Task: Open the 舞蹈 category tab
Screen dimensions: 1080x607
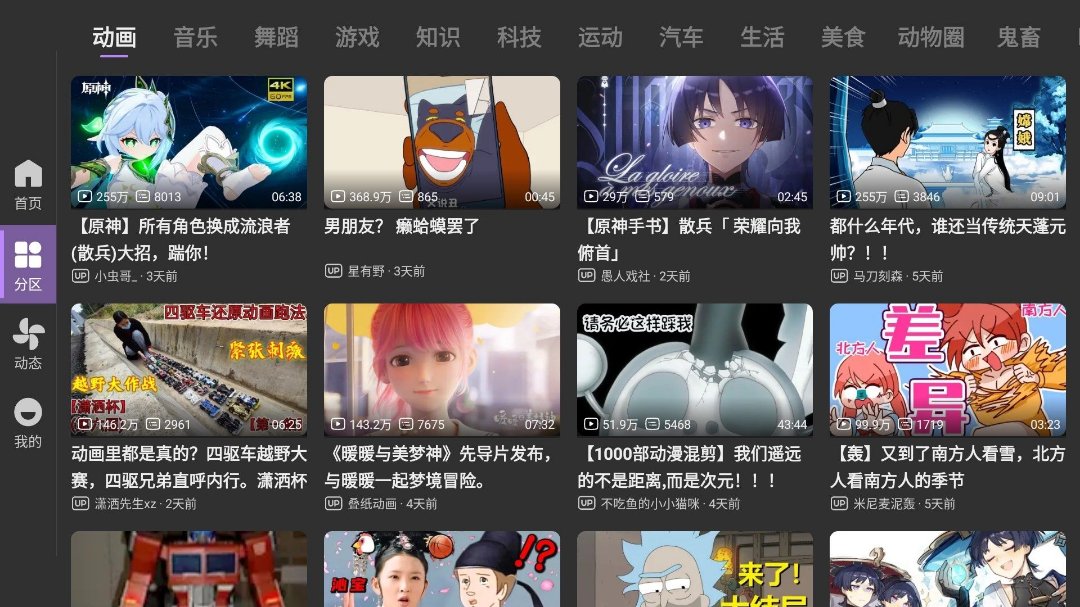Action: click(x=276, y=38)
